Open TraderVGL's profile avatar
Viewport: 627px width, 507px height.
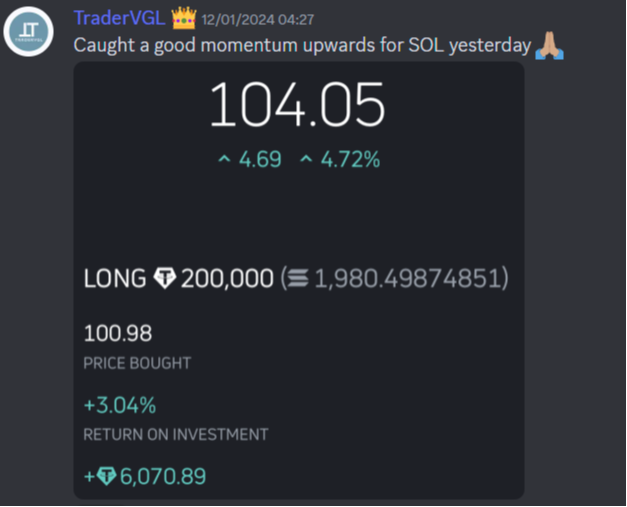29,31
